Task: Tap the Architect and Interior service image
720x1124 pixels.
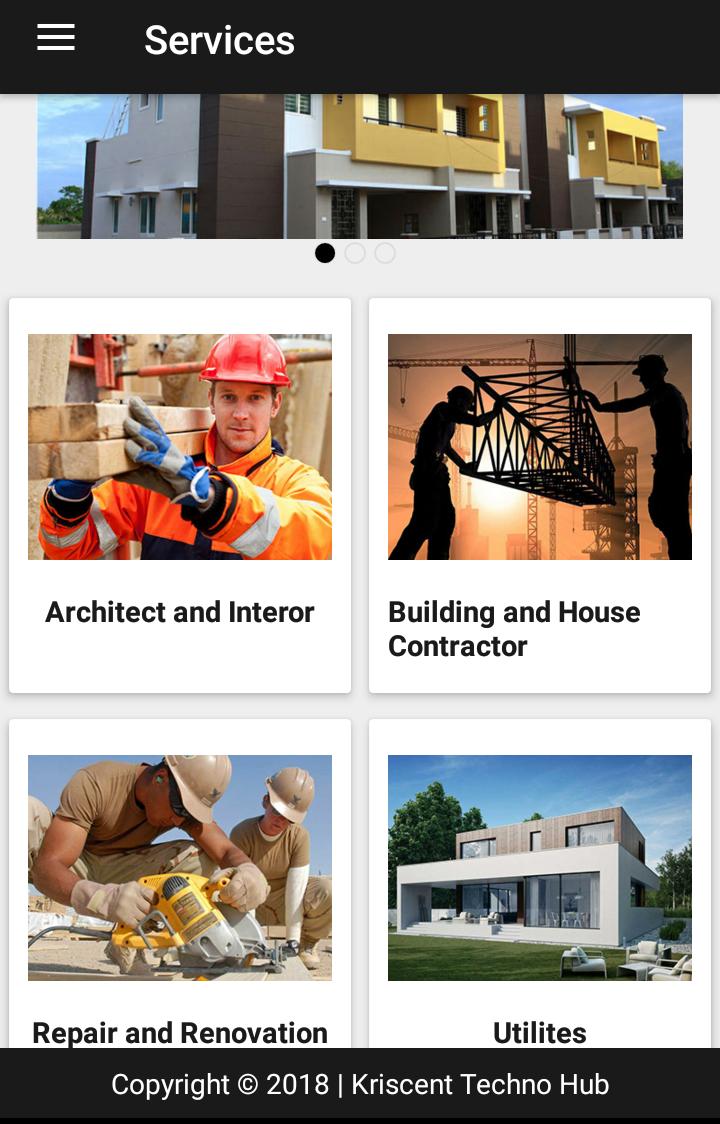Action: point(180,446)
